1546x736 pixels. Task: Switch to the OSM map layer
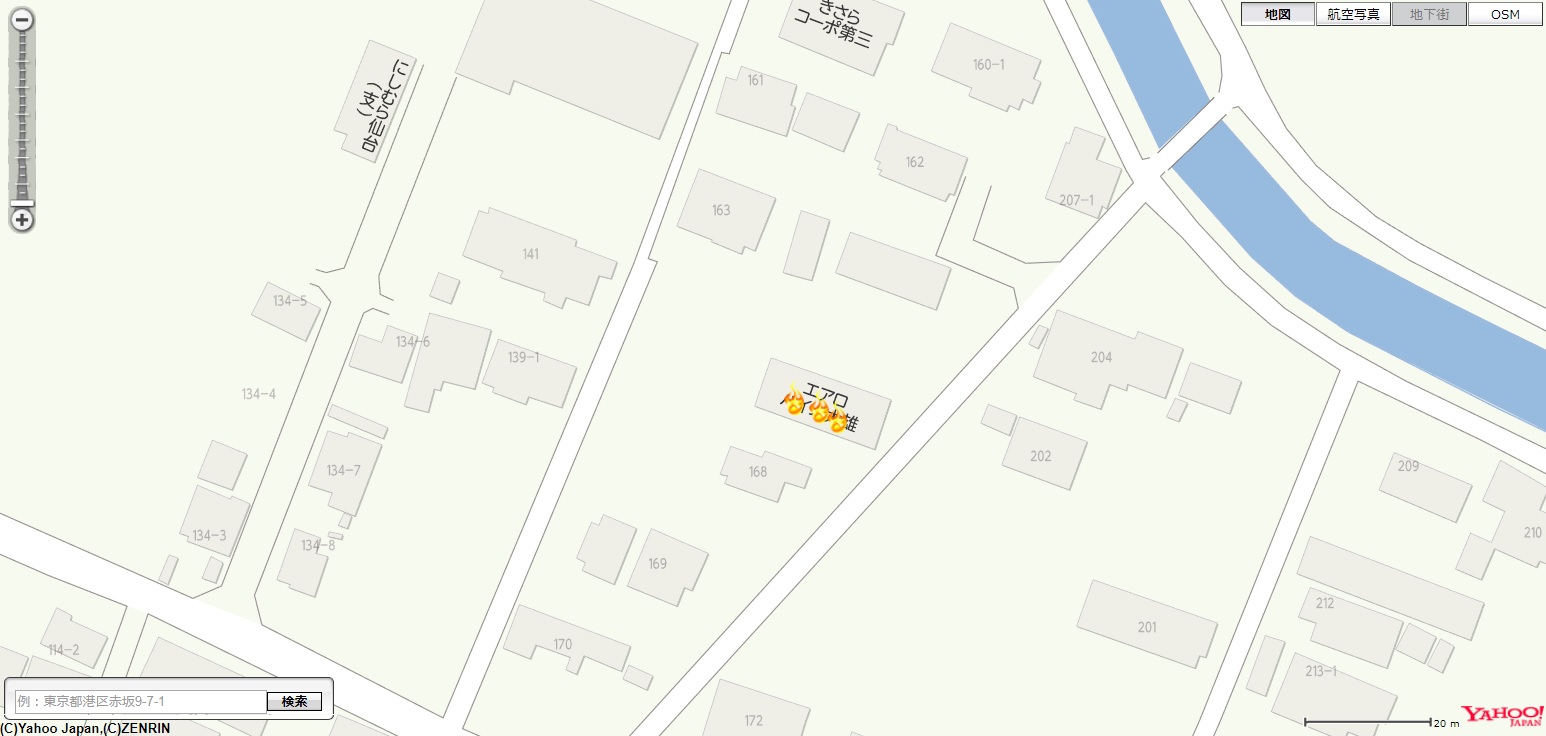click(x=1504, y=14)
